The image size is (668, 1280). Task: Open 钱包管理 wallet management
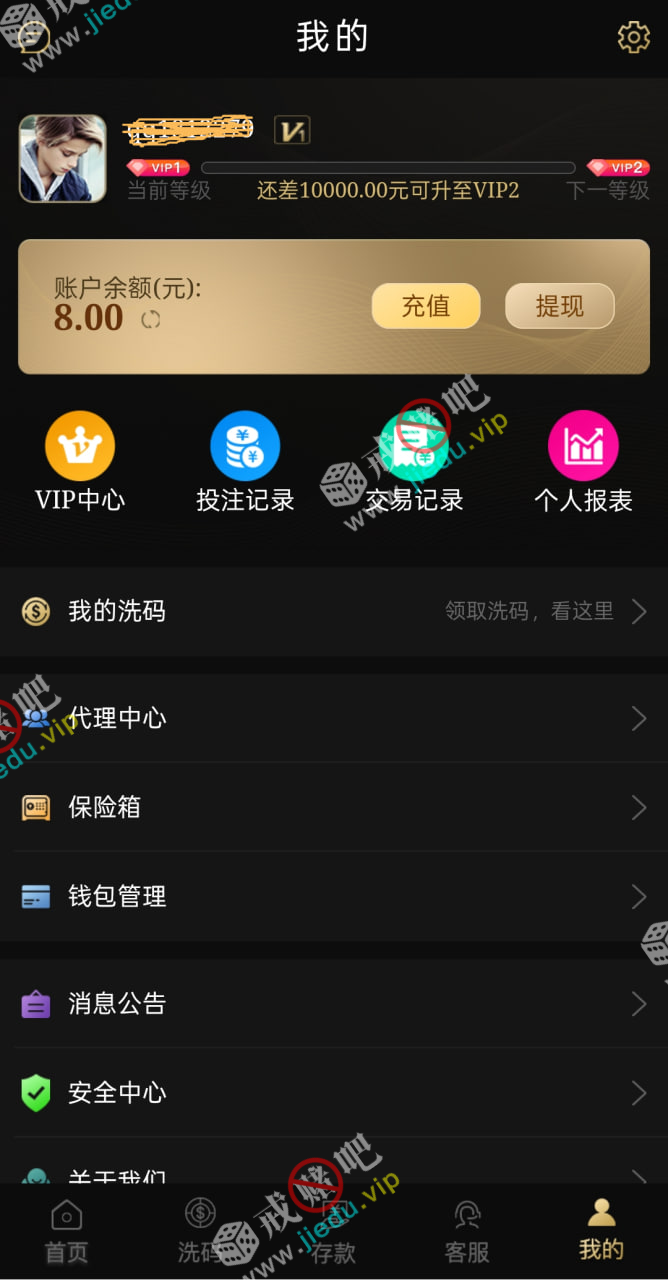coord(334,896)
